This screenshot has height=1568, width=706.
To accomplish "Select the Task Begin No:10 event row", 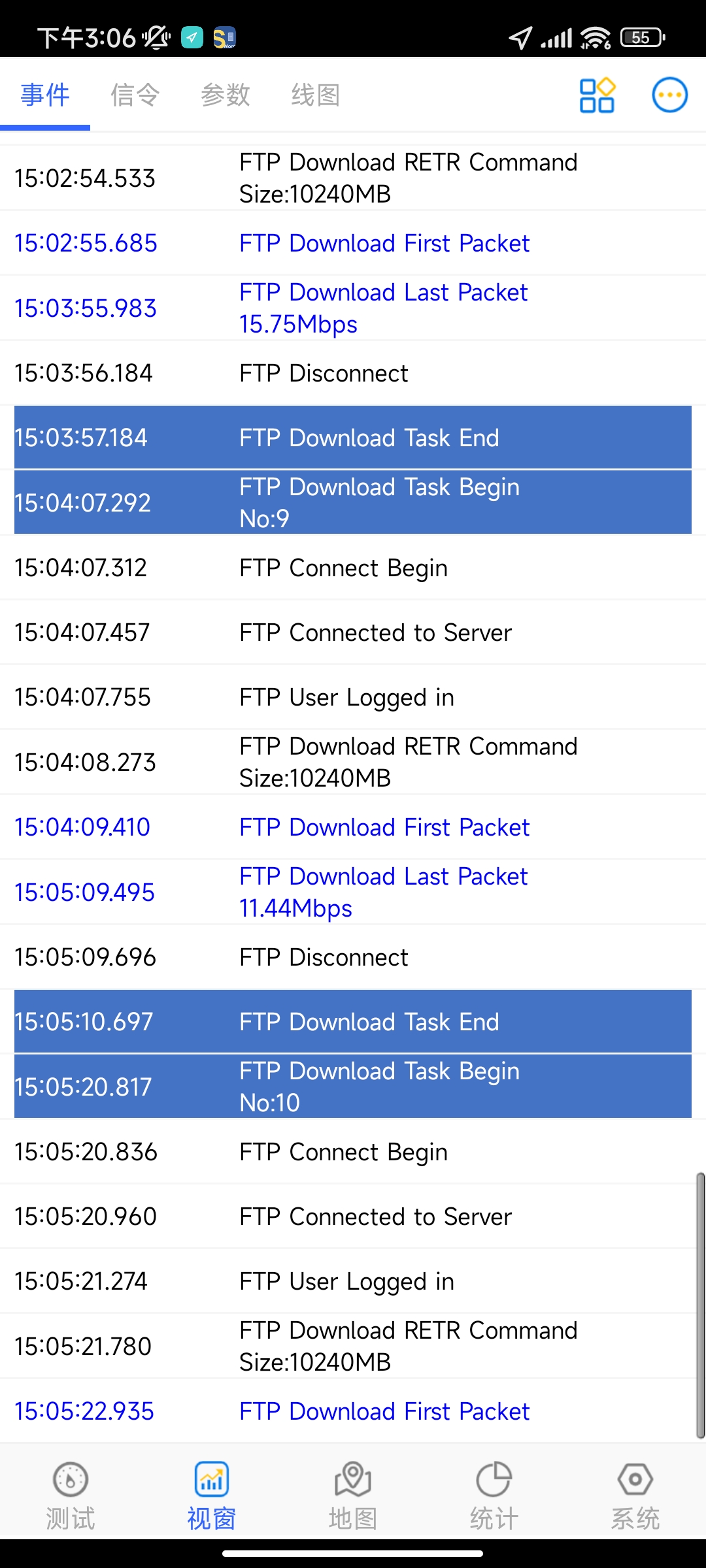I will click(353, 1086).
